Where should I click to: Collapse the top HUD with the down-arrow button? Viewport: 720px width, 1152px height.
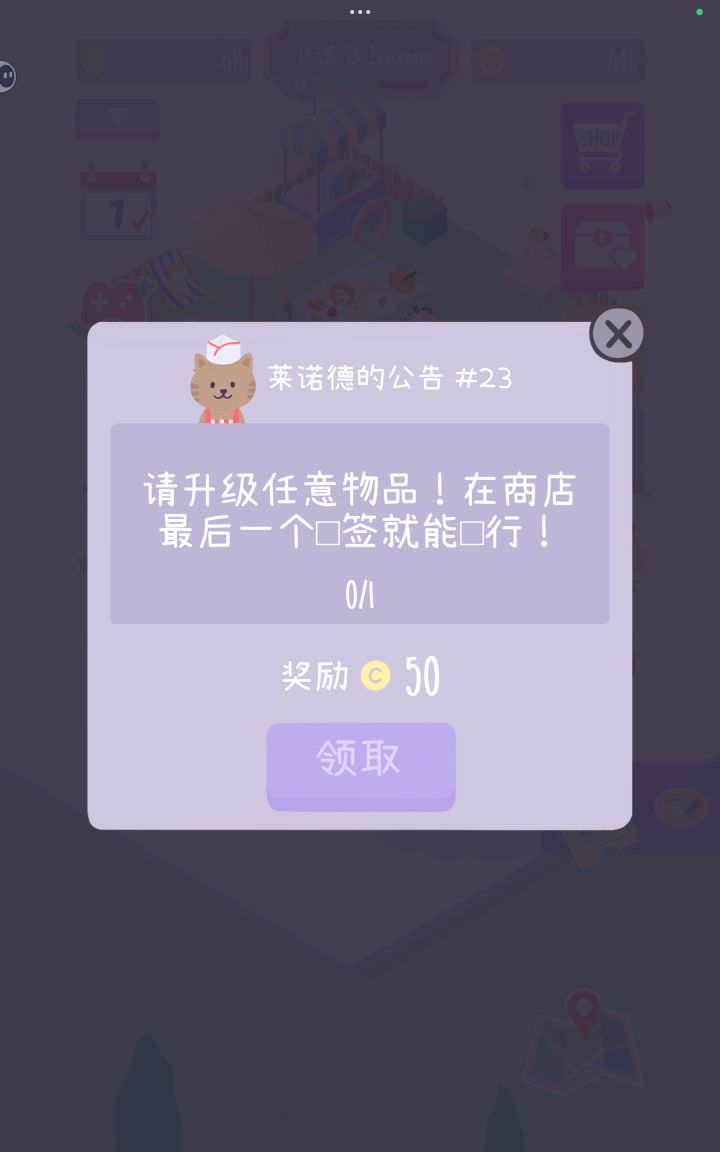click(x=117, y=121)
